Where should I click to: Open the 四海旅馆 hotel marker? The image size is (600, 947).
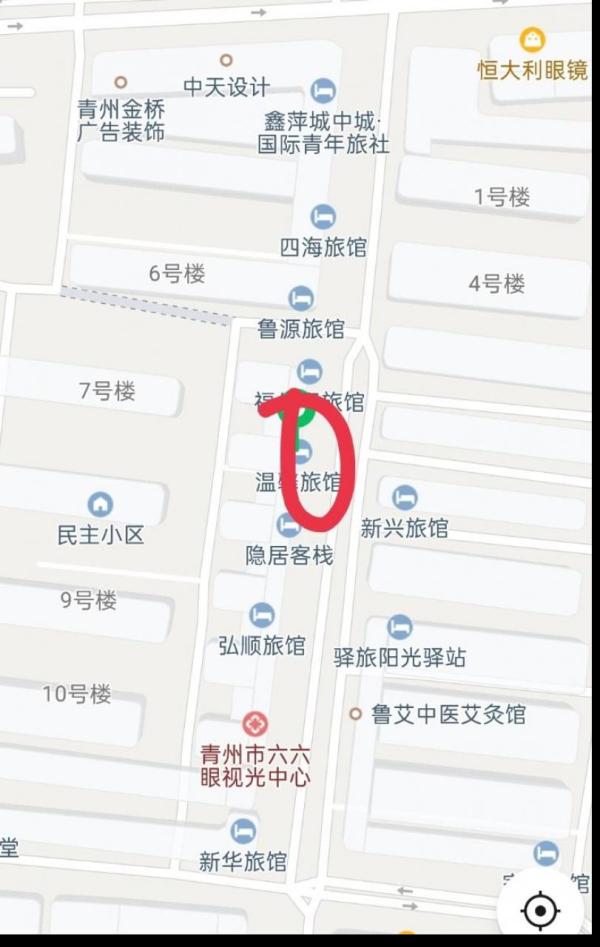(322, 217)
